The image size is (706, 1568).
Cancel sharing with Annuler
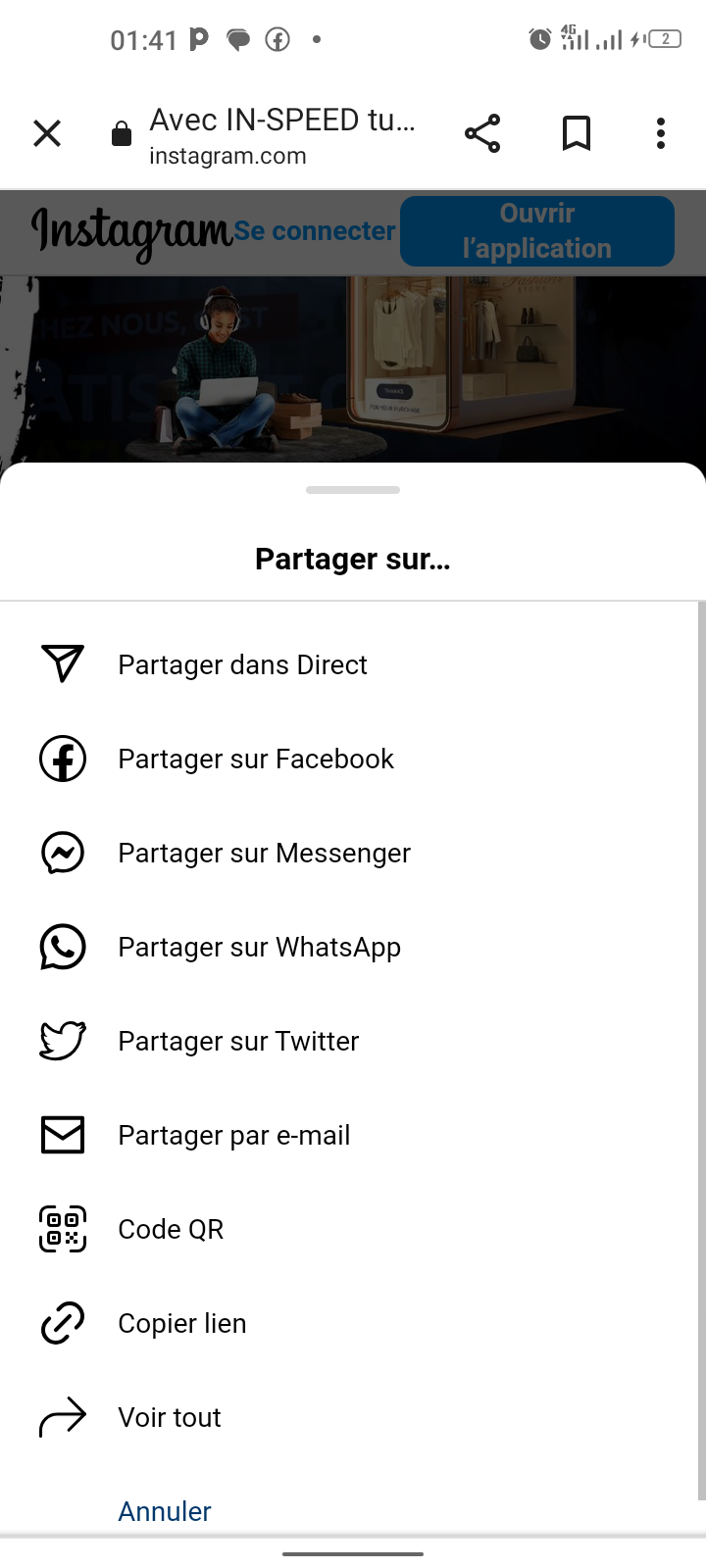(165, 1511)
